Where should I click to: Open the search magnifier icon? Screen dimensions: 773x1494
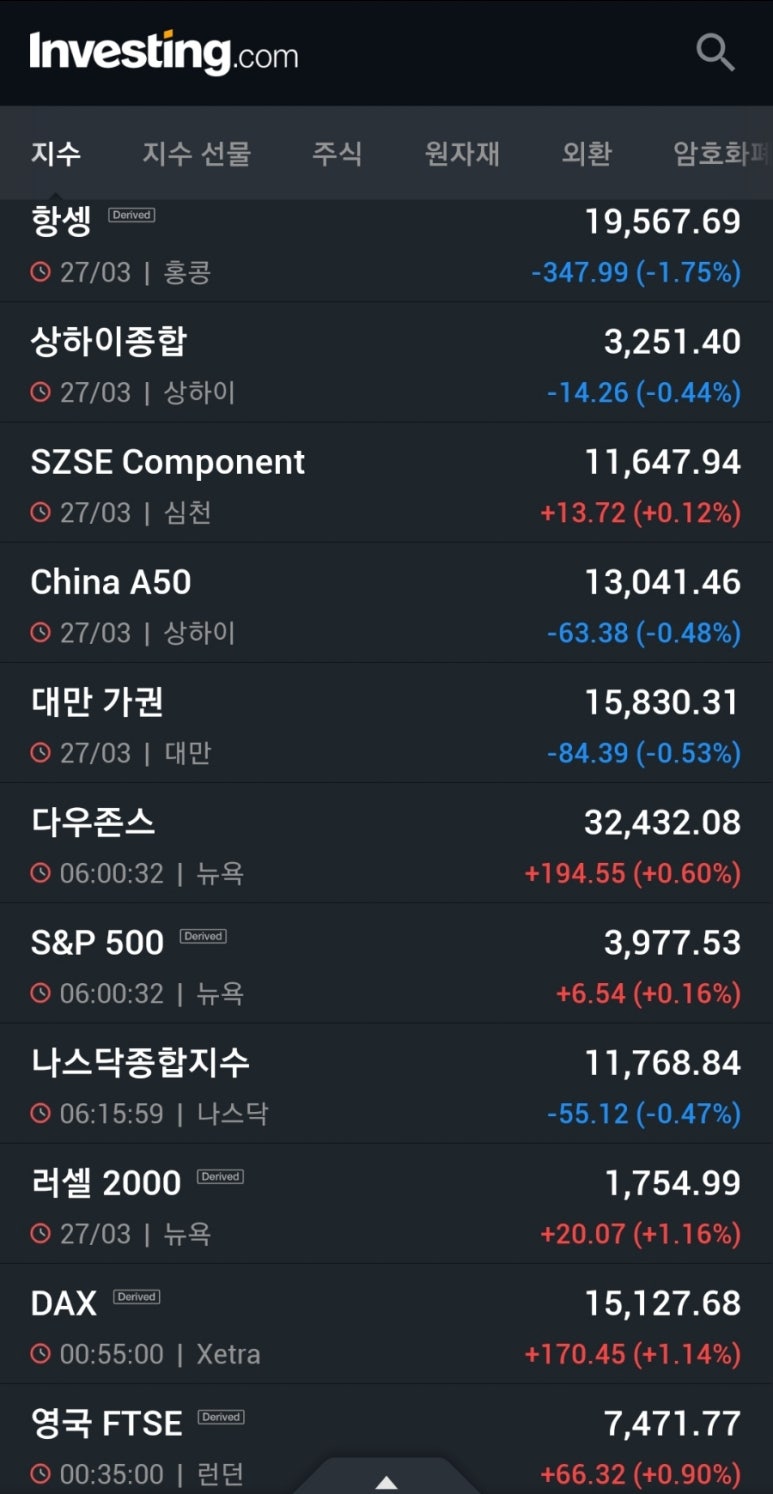click(x=715, y=52)
